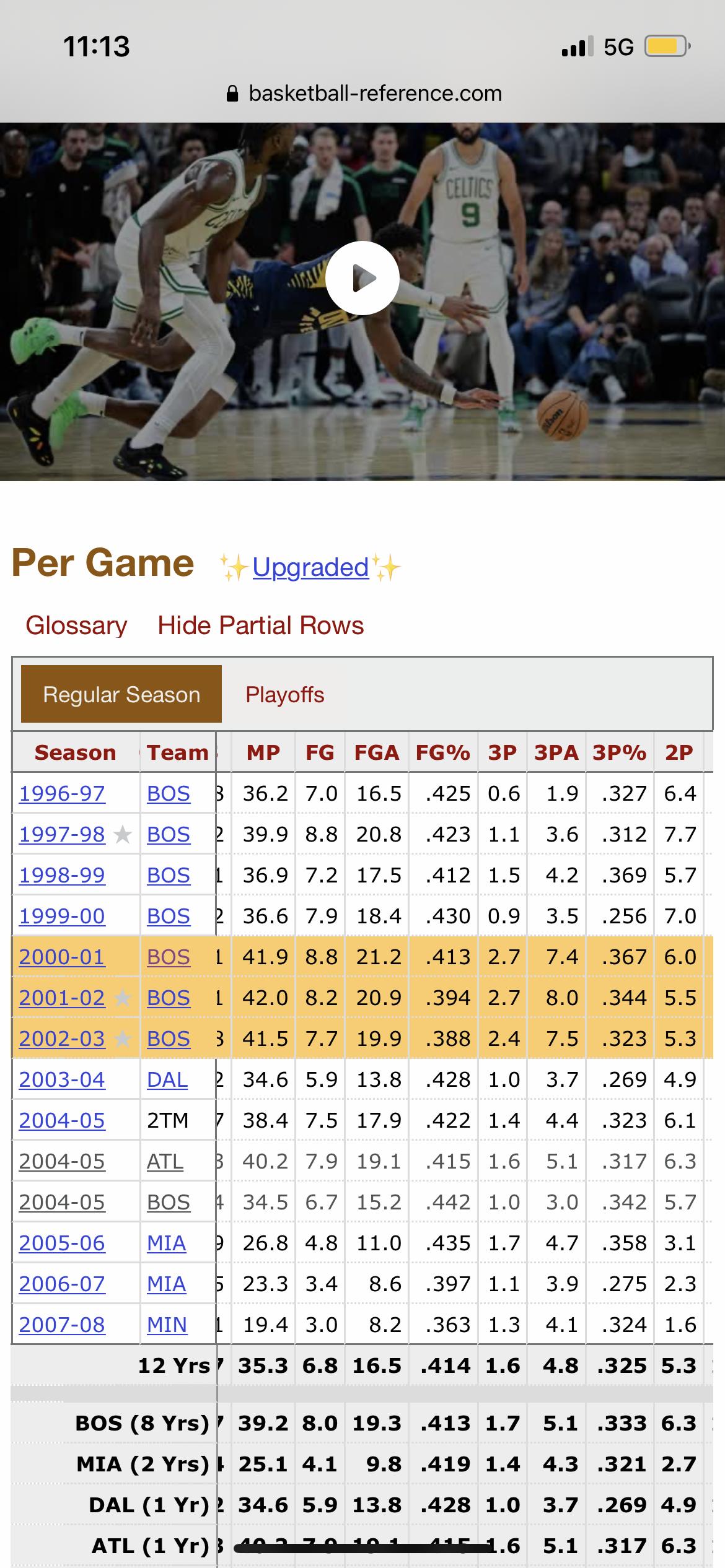The image size is (725, 1568).
Task: Sort the table by Season column
Action: (x=76, y=752)
